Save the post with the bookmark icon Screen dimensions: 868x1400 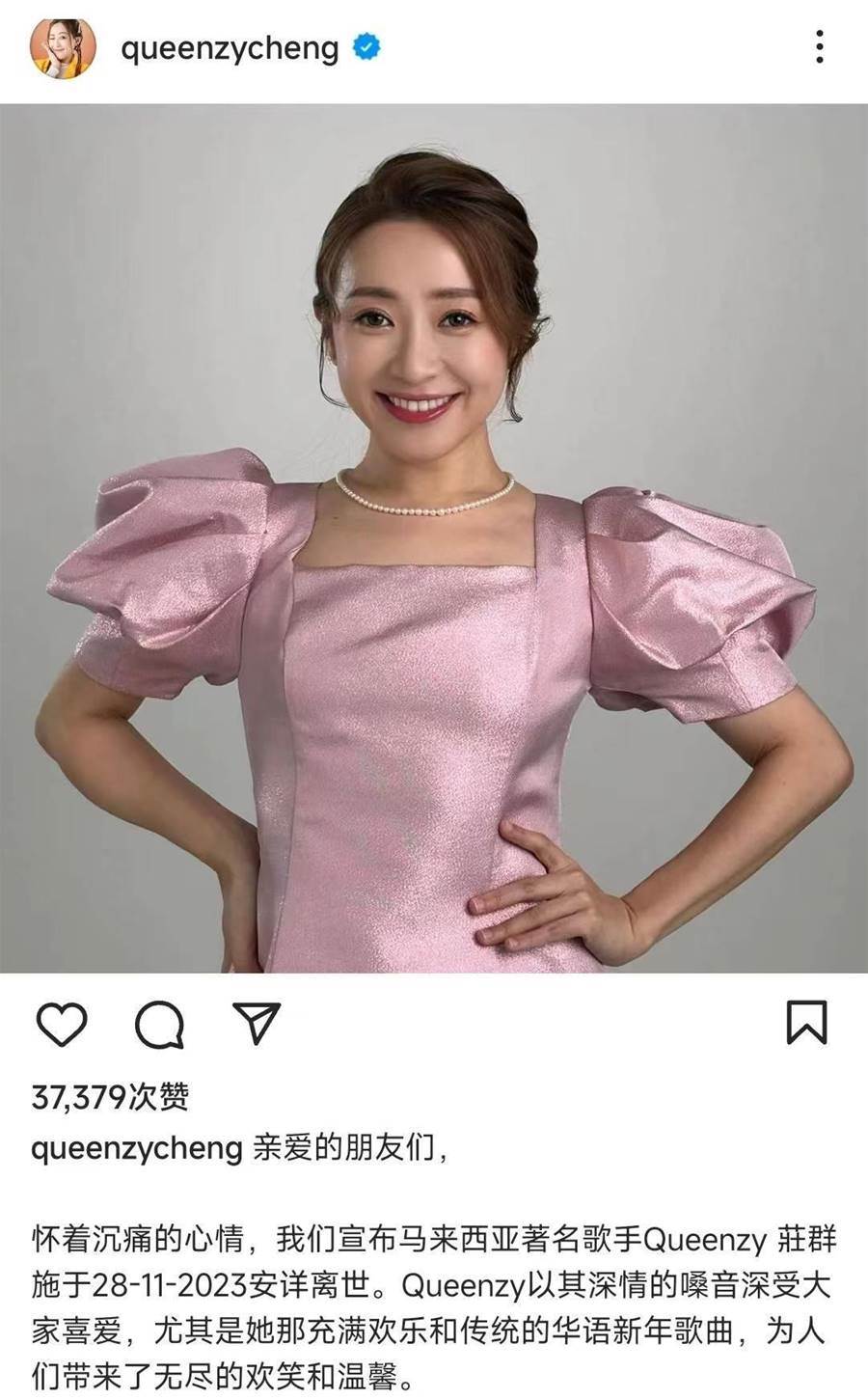[806, 1023]
